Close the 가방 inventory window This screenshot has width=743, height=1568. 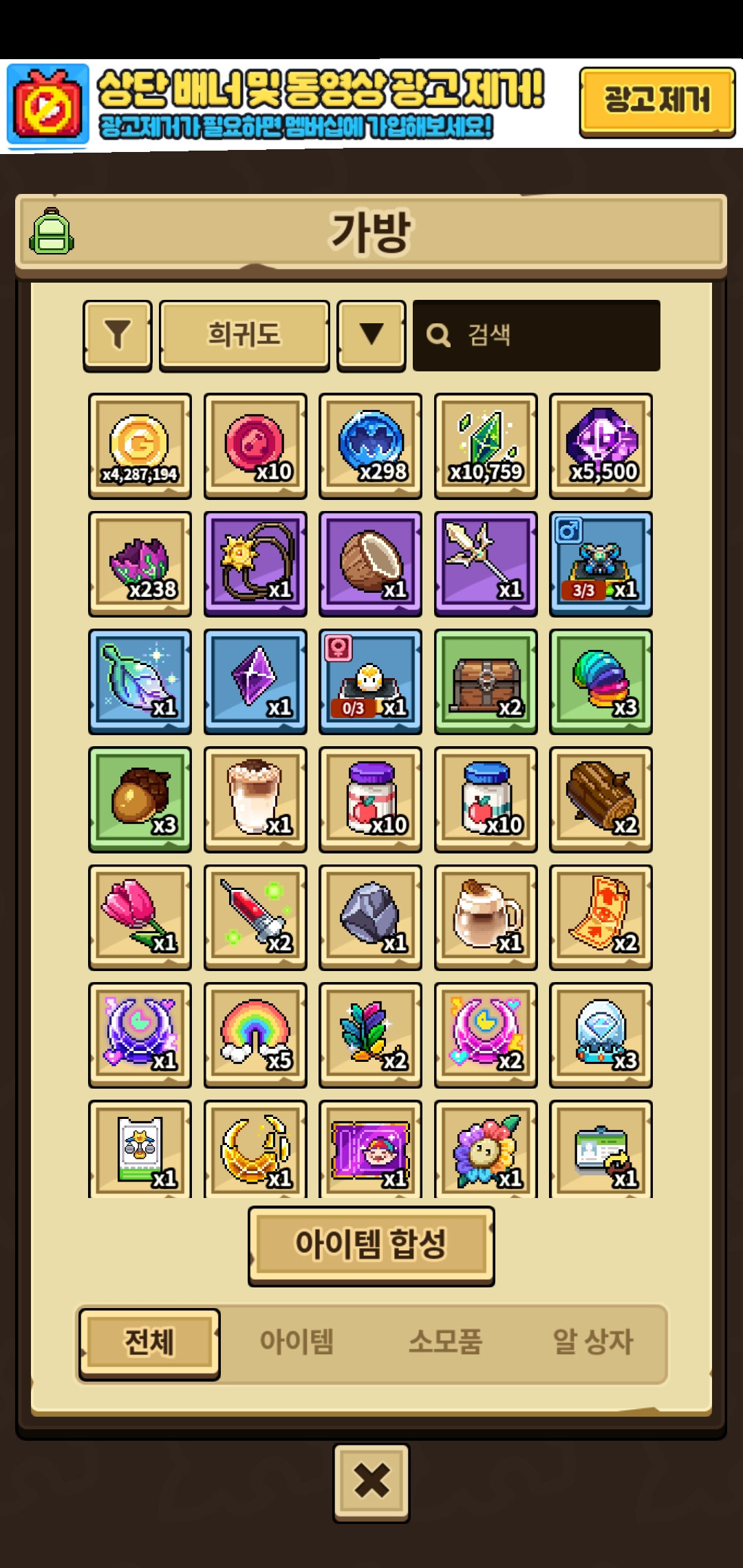[371, 1481]
